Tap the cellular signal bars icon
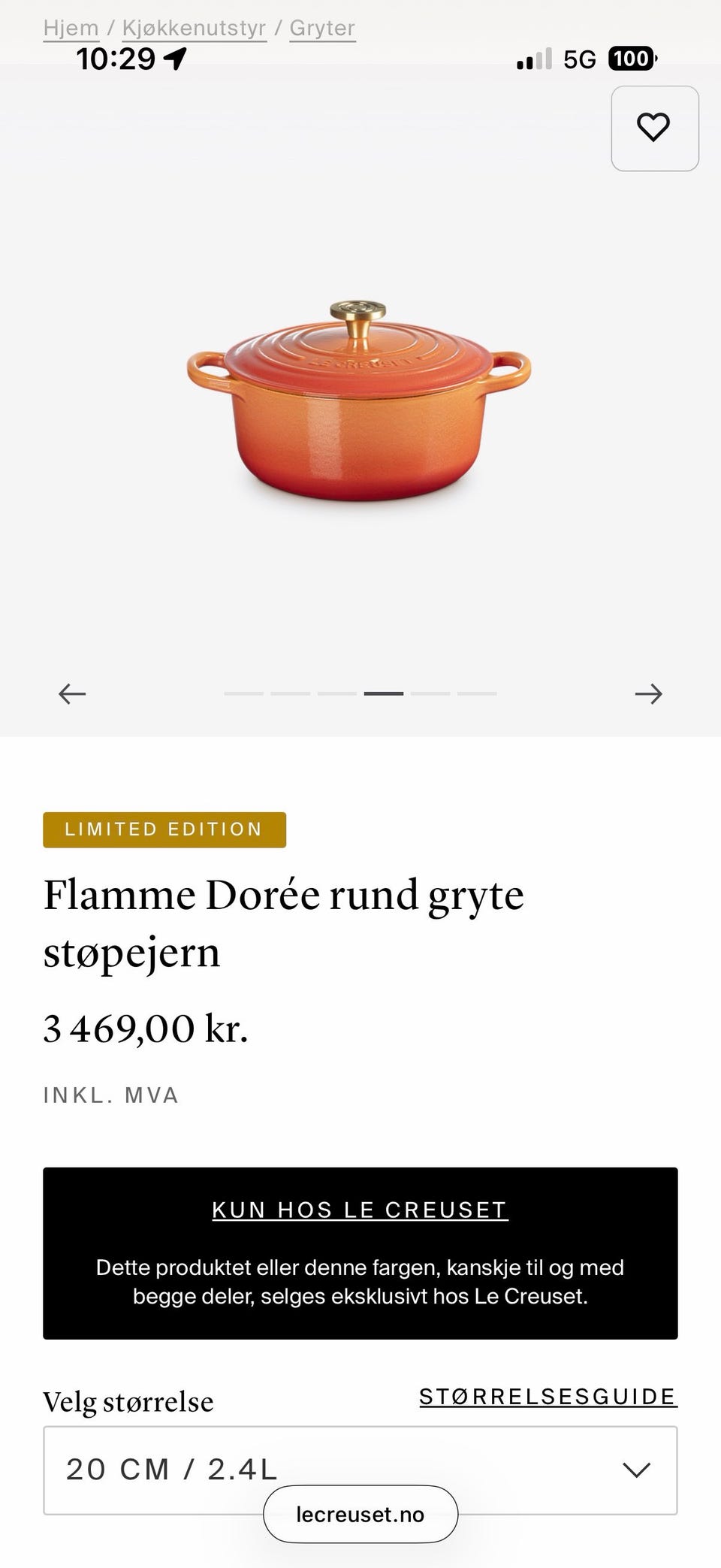Screen dimensions: 721x1568 click(535, 58)
